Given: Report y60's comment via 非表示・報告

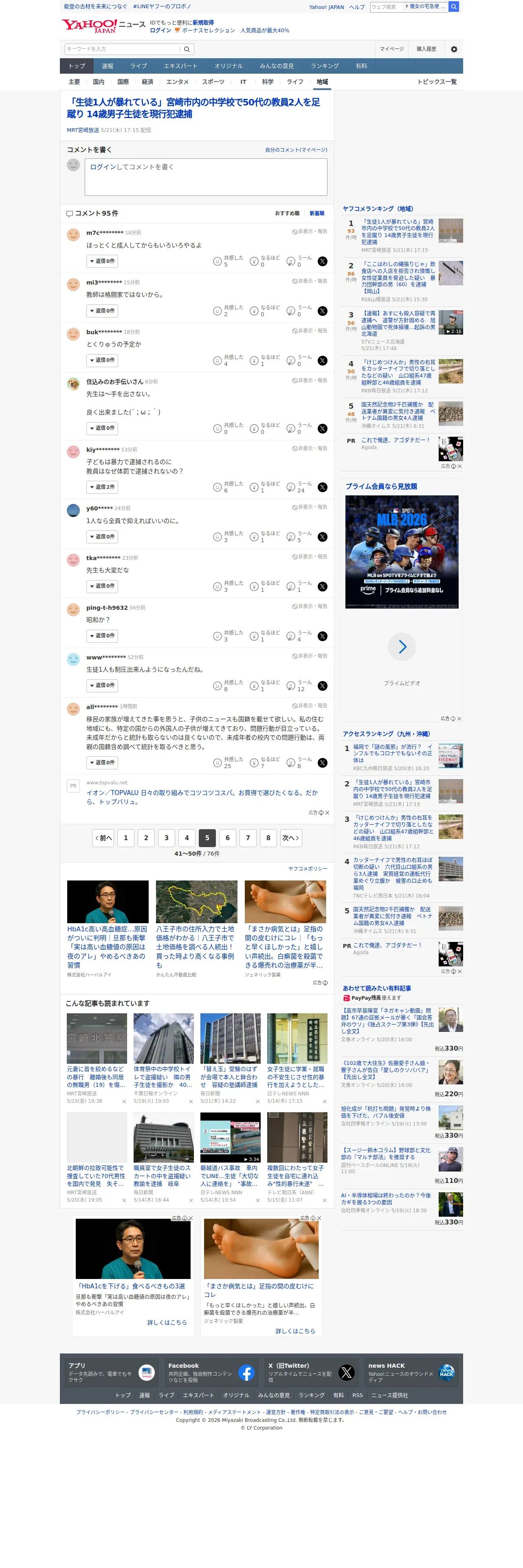Looking at the screenshot, I should coord(309,507).
